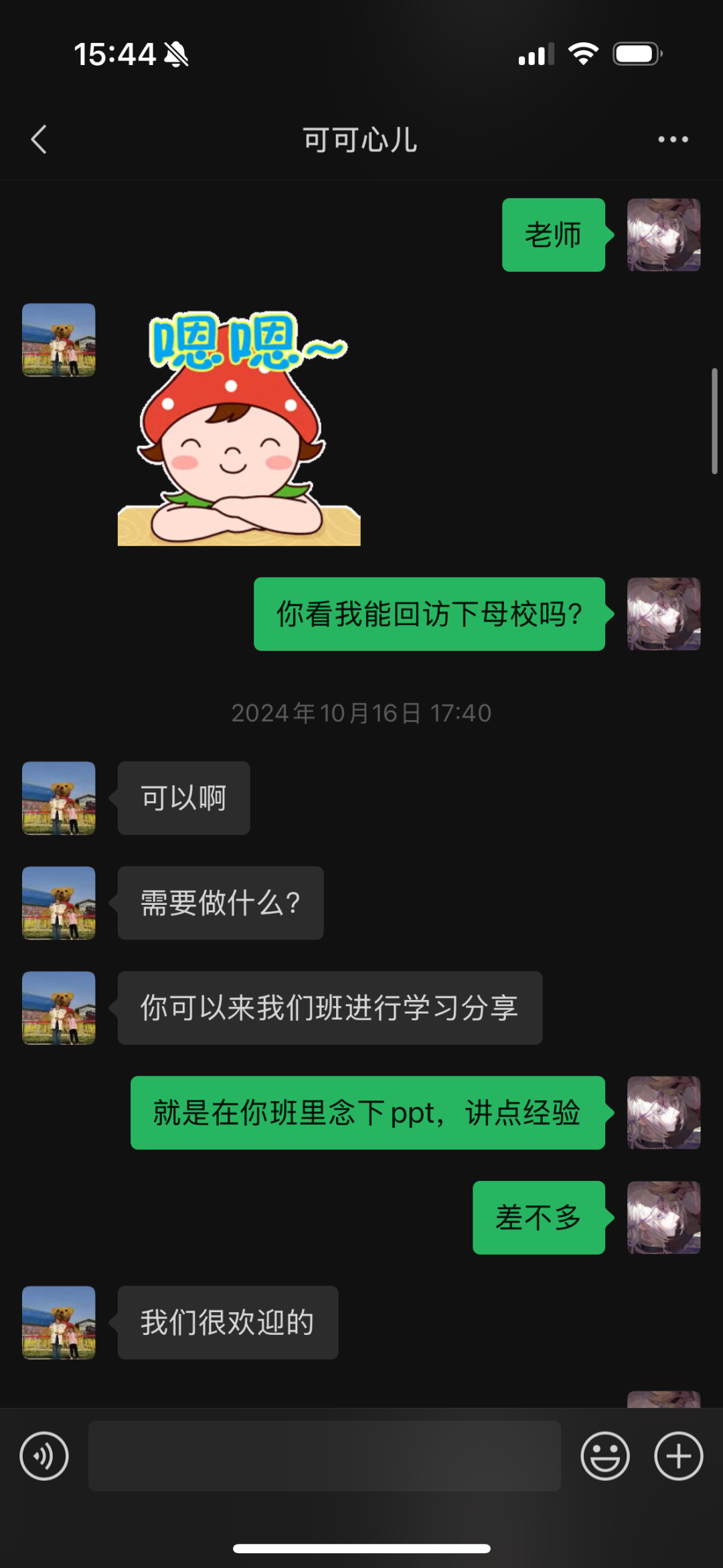Open the teacher's avatar beside 可以啊
The width and height of the screenshot is (723, 1568).
(x=59, y=798)
